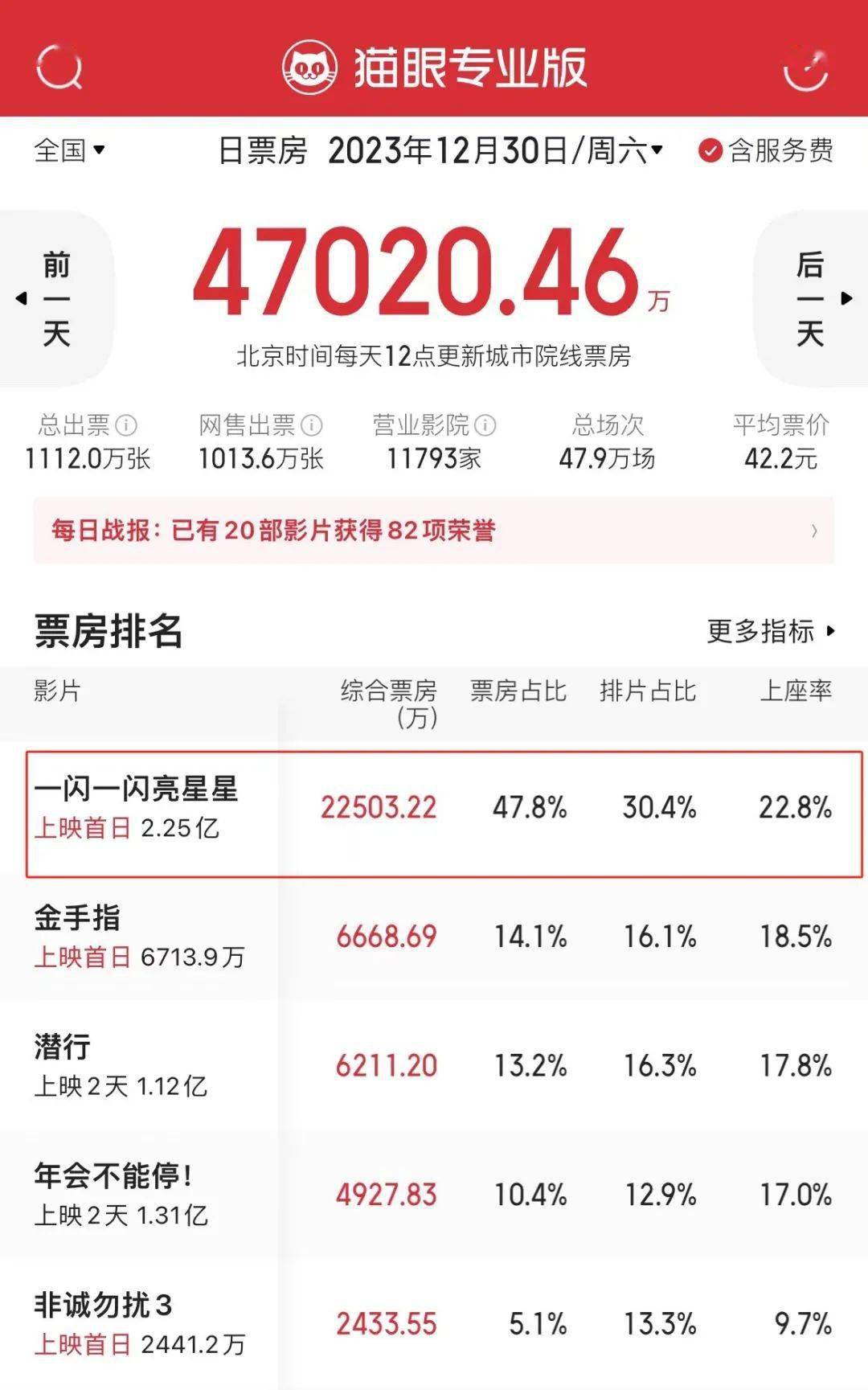Viewport: 868px width, 1390px height.
Task: Go to the previous day 前一天
Action: tap(55, 298)
